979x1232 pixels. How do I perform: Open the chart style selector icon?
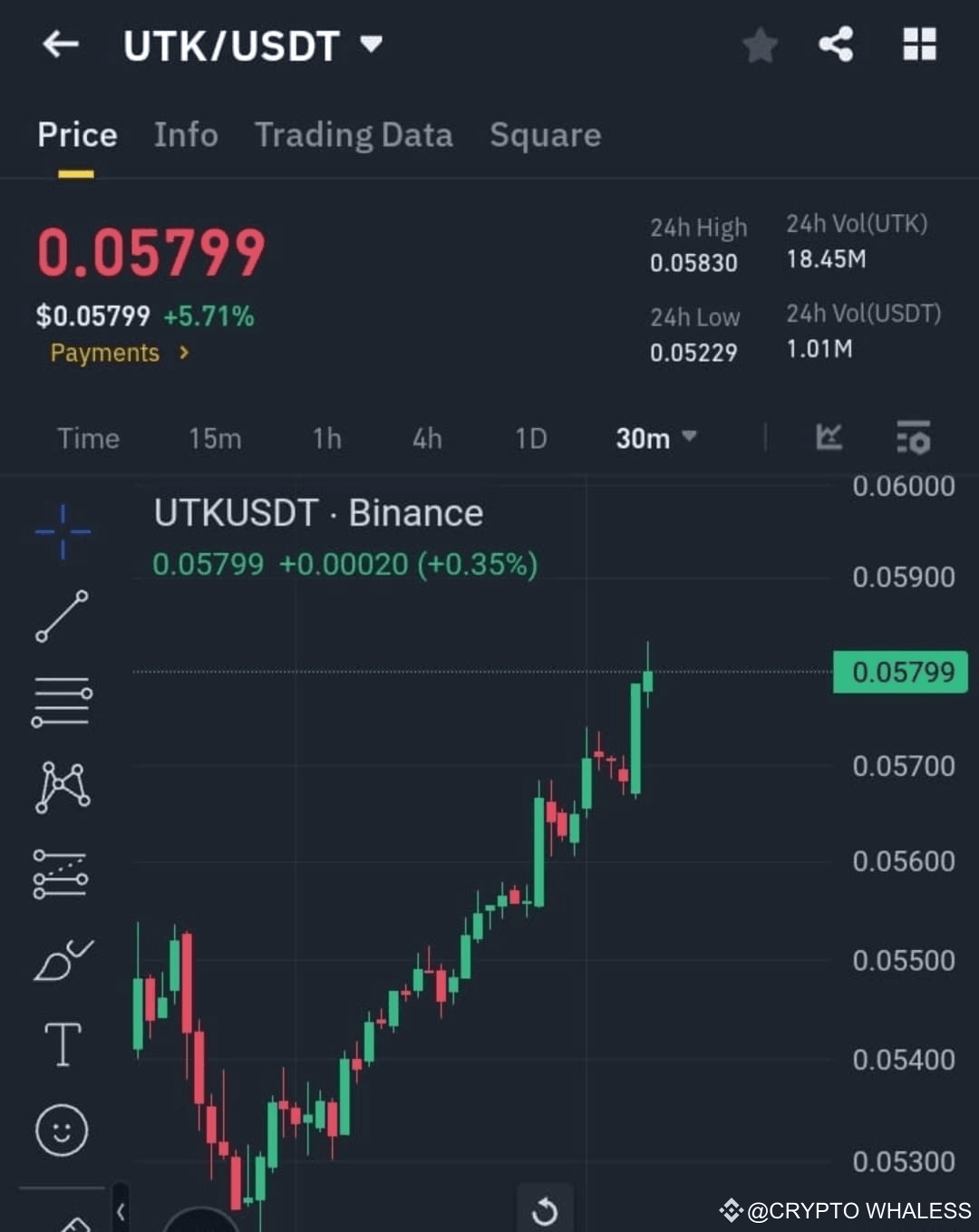pyautogui.click(x=828, y=438)
